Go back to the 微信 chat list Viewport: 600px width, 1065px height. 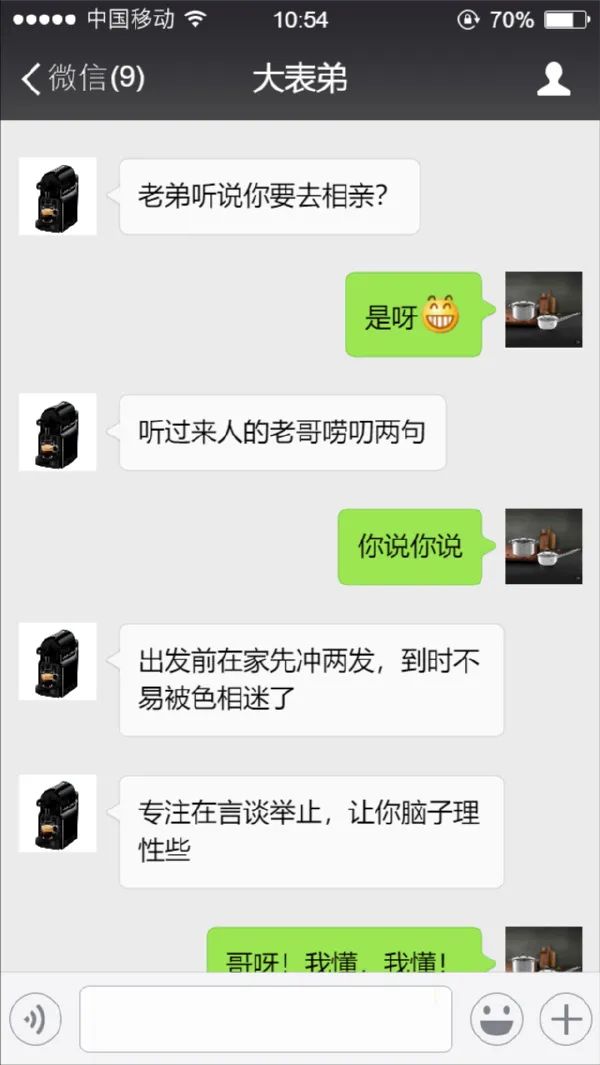(x=82, y=78)
